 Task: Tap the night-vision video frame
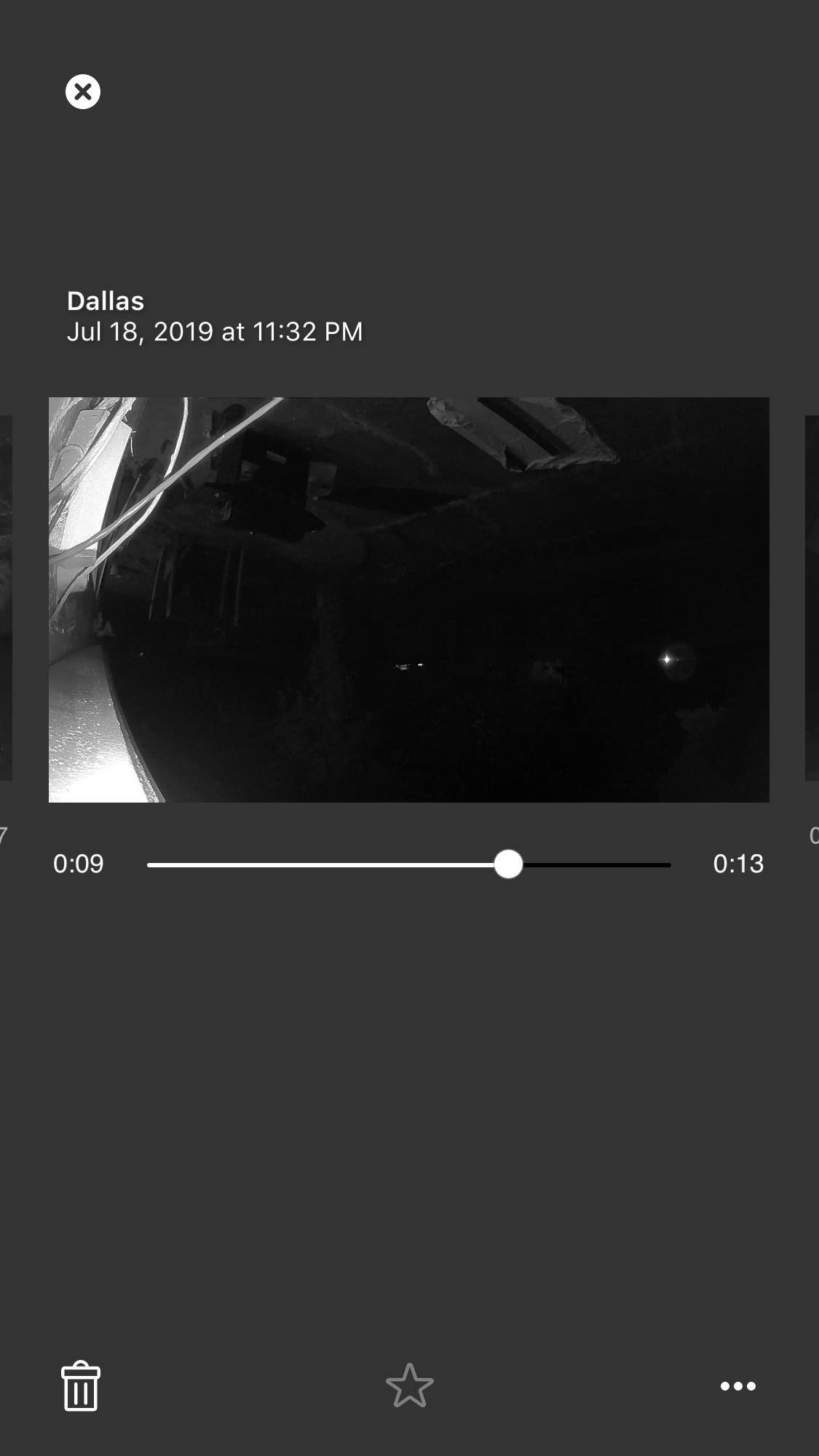click(408, 600)
